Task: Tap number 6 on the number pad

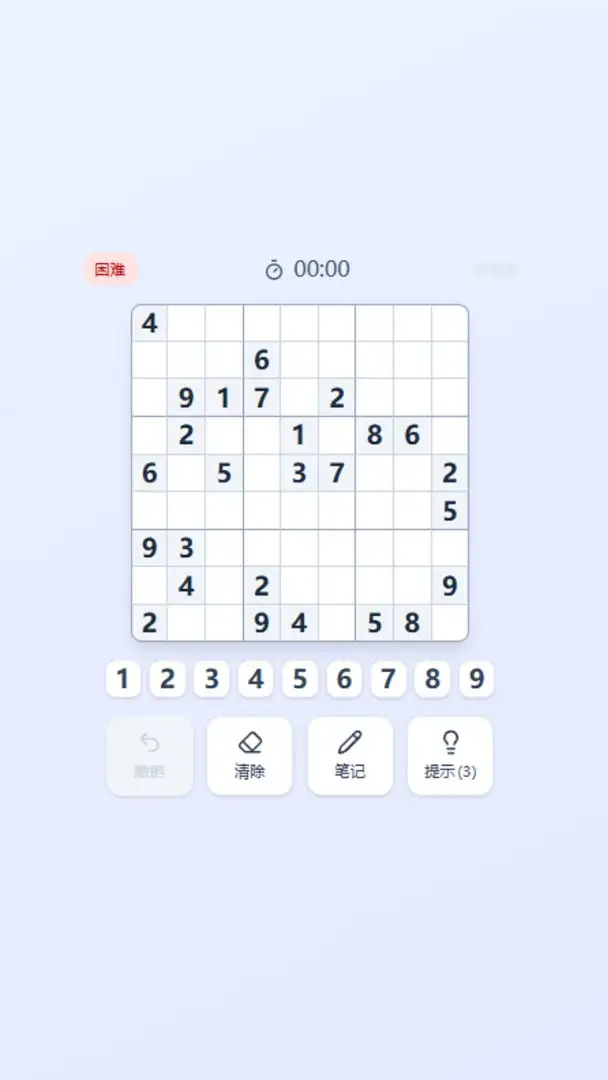Action: click(344, 680)
